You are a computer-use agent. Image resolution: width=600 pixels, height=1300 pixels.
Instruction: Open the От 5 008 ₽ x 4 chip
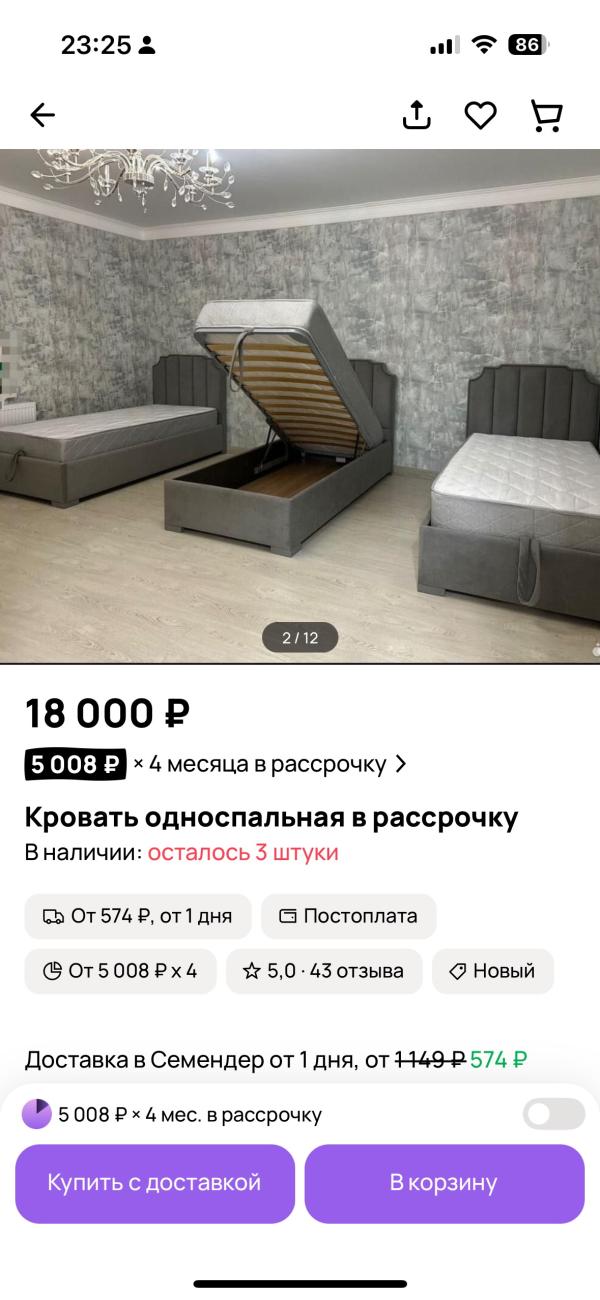pos(120,971)
